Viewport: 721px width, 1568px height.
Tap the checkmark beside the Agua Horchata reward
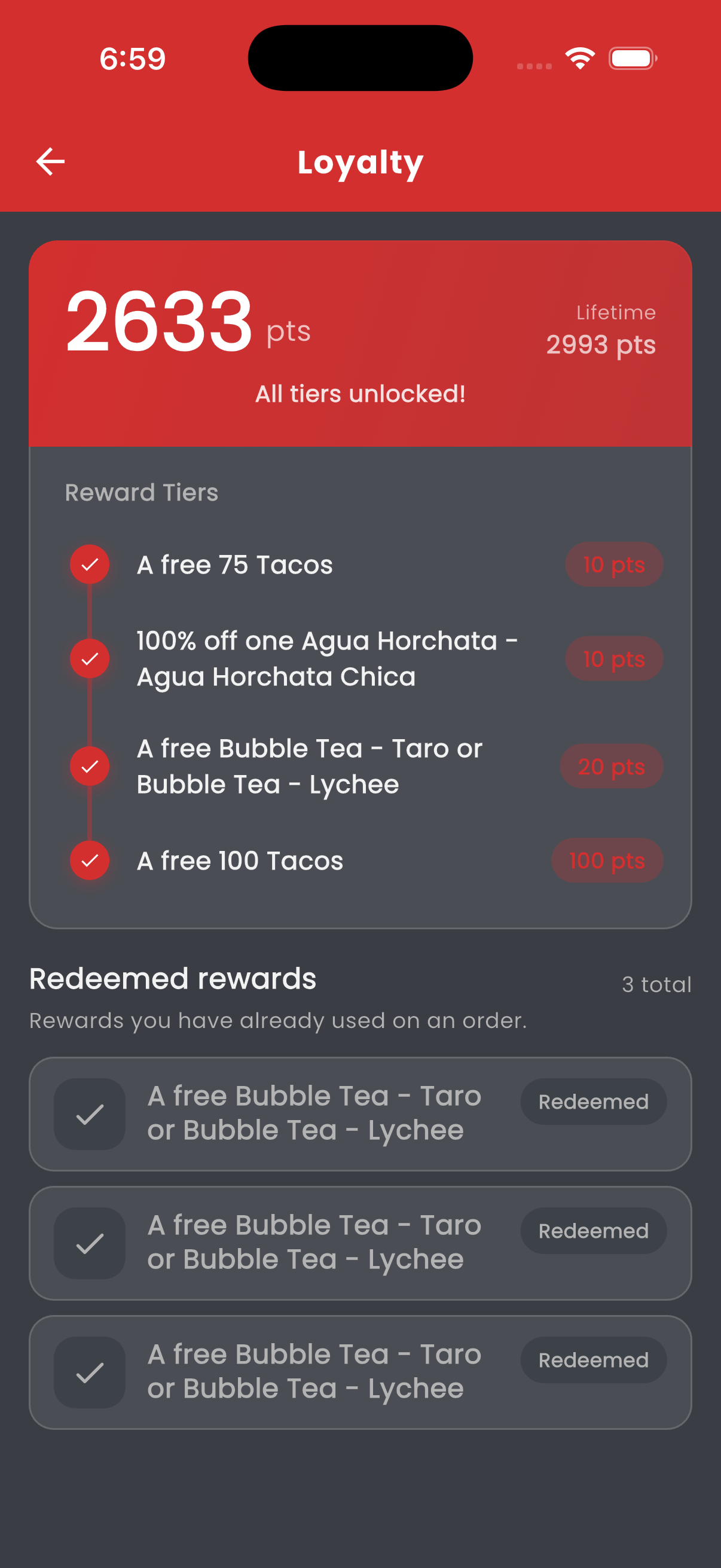90,658
